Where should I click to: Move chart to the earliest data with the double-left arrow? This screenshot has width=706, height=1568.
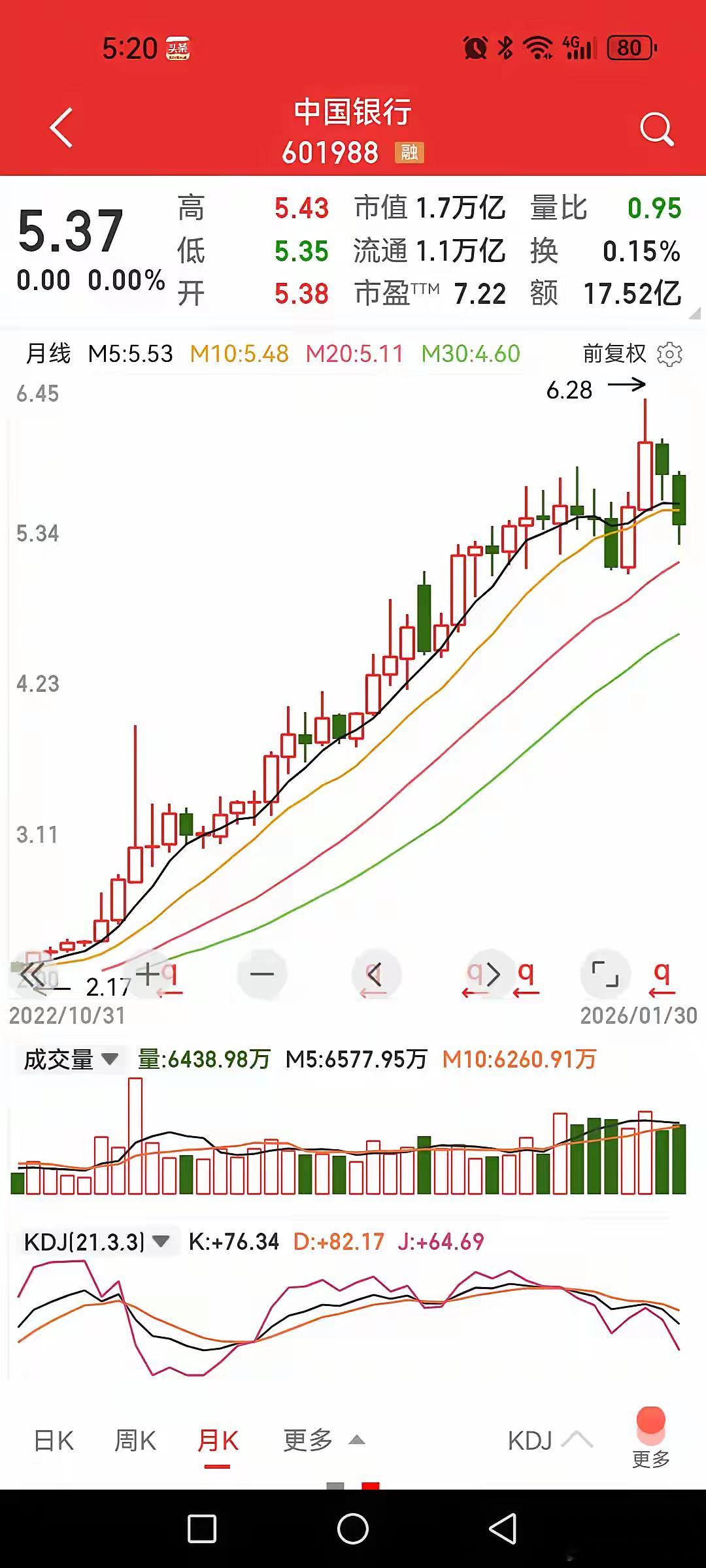coord(31,974)
